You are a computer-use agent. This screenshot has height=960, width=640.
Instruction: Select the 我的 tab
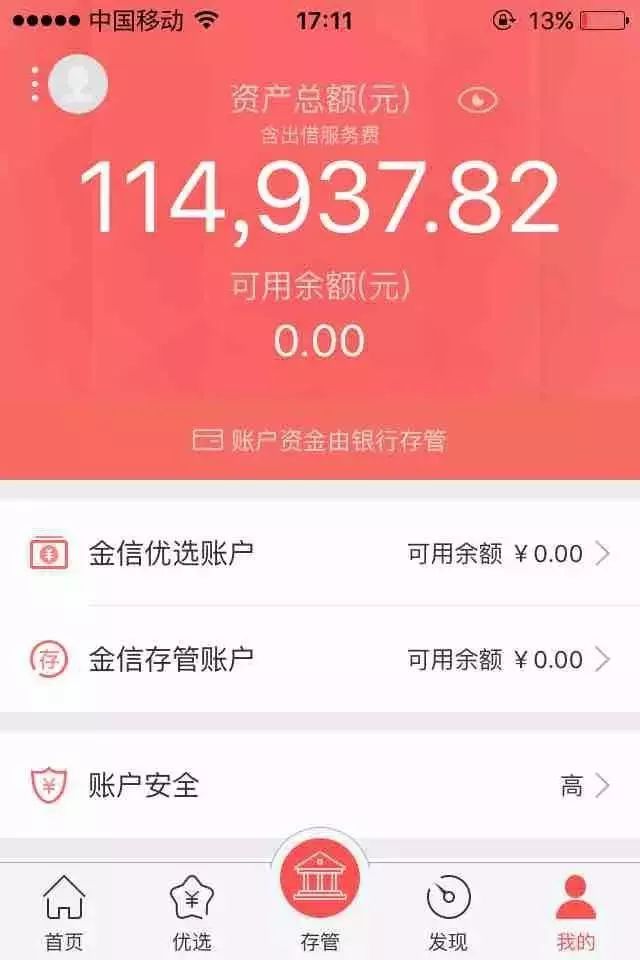[575, 910]
